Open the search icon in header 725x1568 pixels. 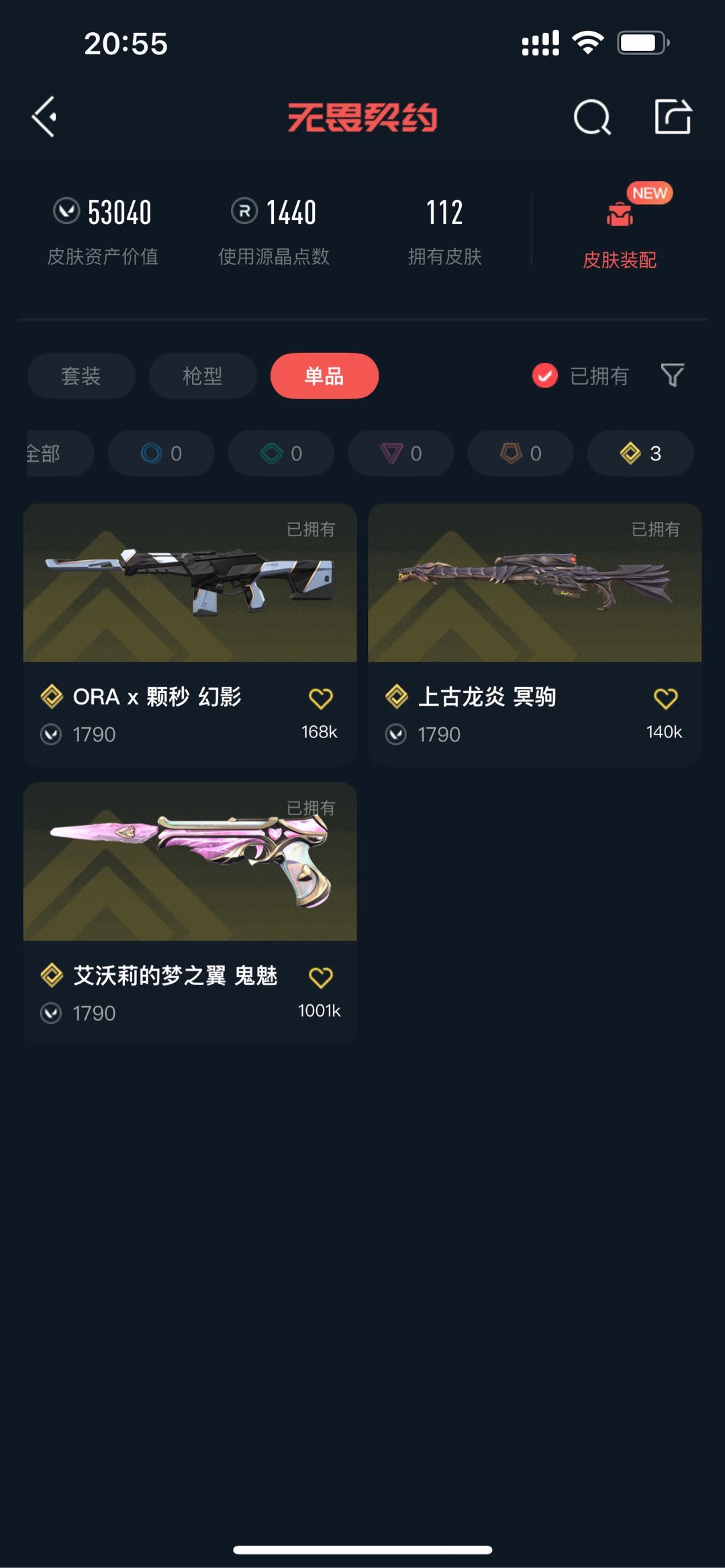[592, 117]
